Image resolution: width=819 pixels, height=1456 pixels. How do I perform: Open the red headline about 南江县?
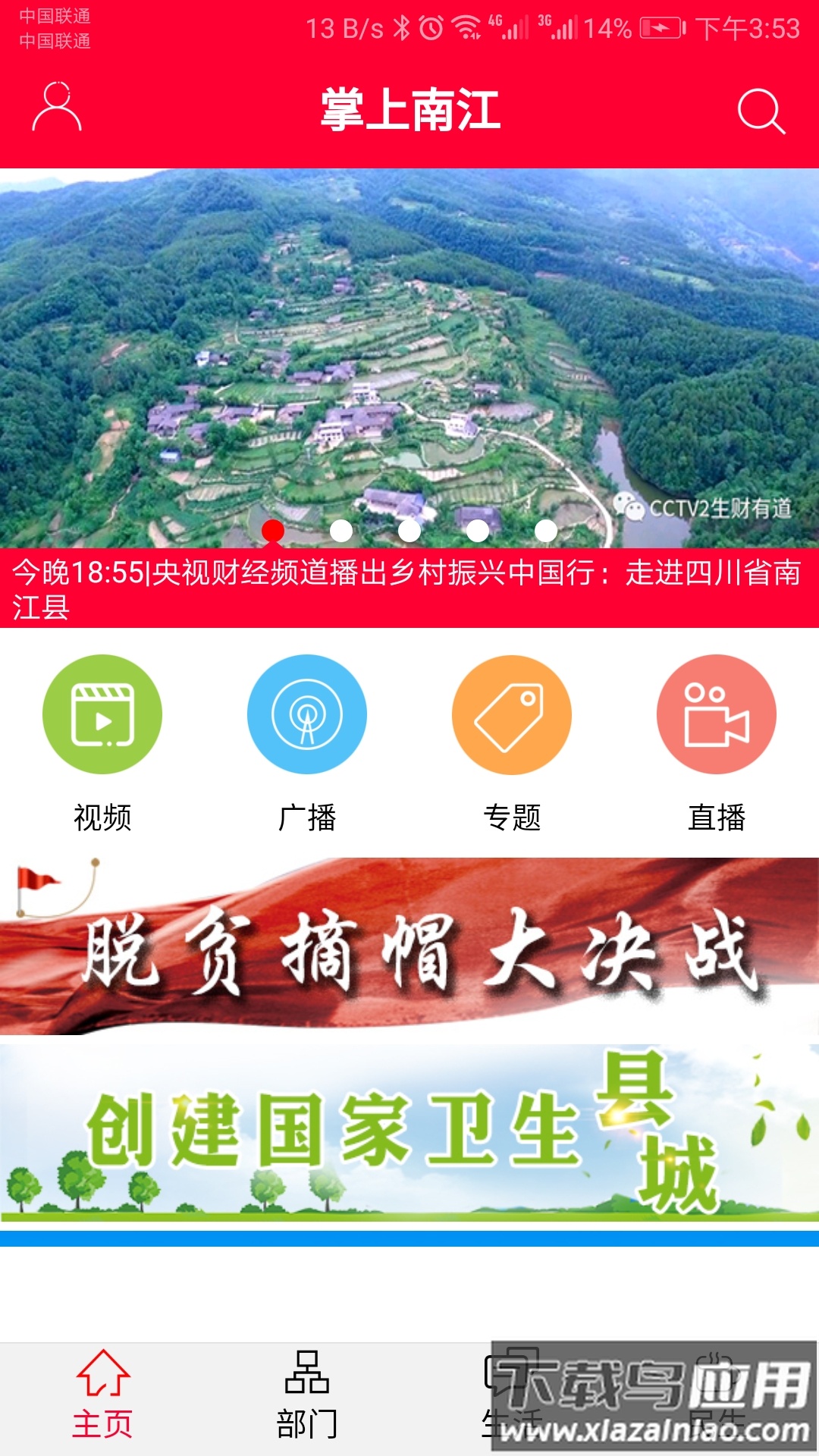click(409, 588)
